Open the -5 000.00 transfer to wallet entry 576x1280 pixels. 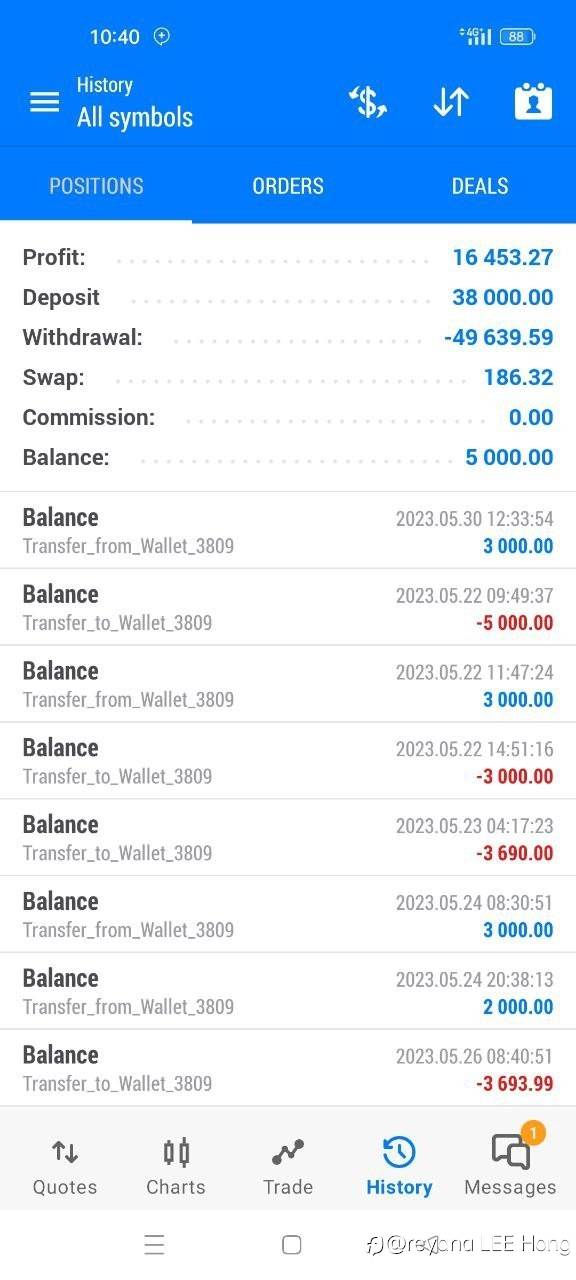pyautogui.click(x=288, y=607)
